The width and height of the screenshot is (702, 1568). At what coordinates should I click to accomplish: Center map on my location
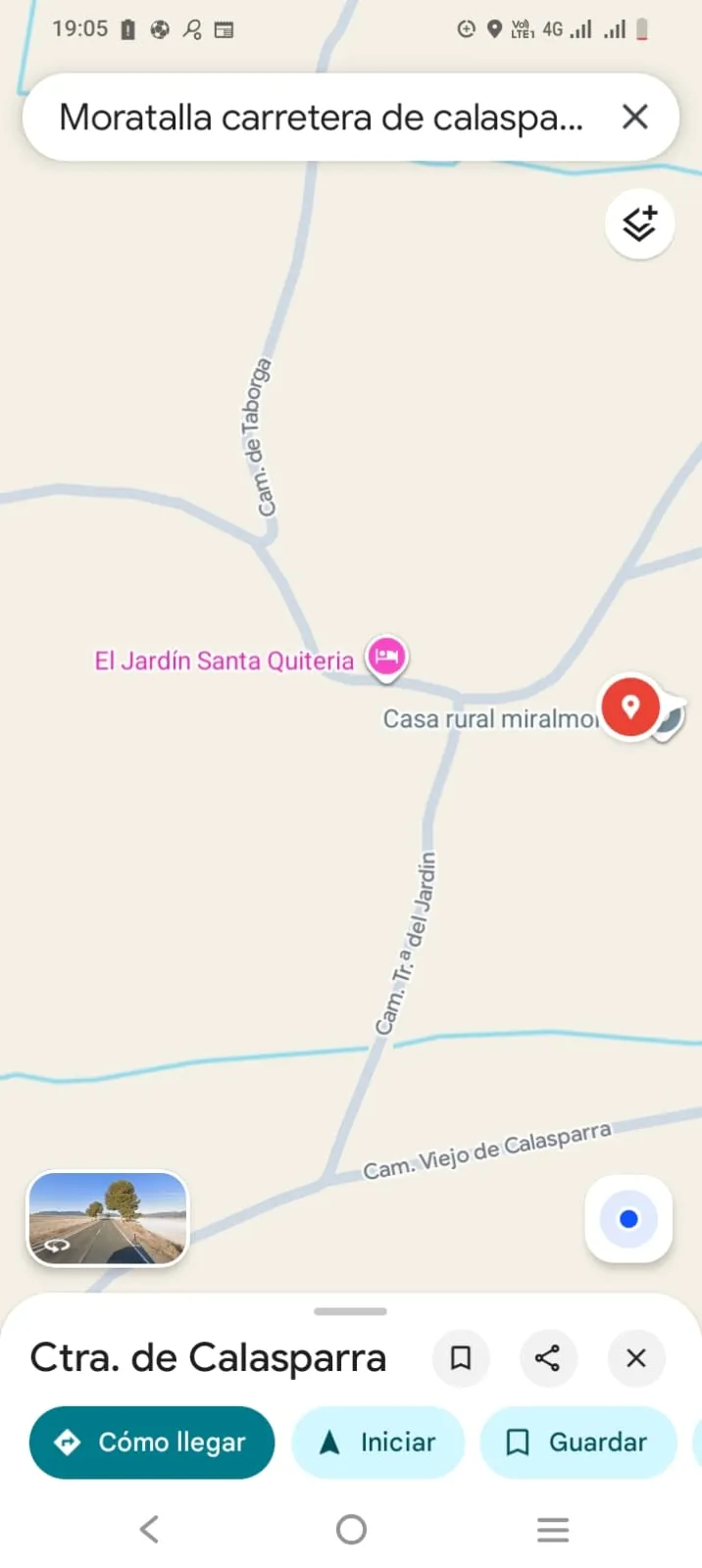(628, 1218)
